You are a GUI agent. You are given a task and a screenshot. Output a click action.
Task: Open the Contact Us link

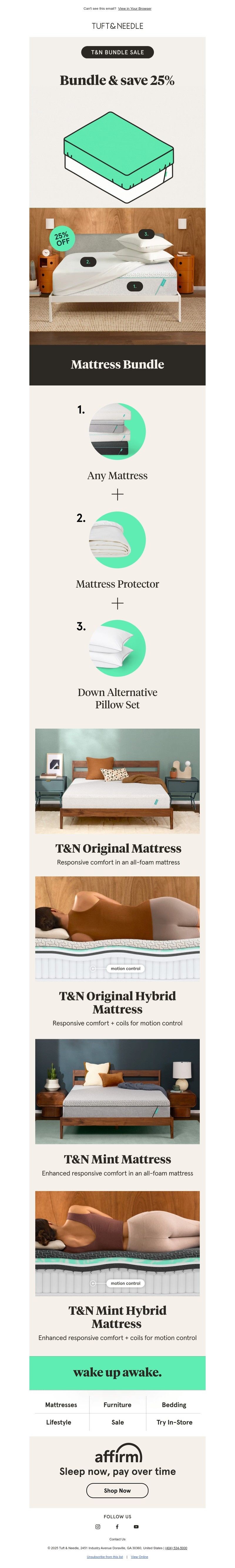117,1539
